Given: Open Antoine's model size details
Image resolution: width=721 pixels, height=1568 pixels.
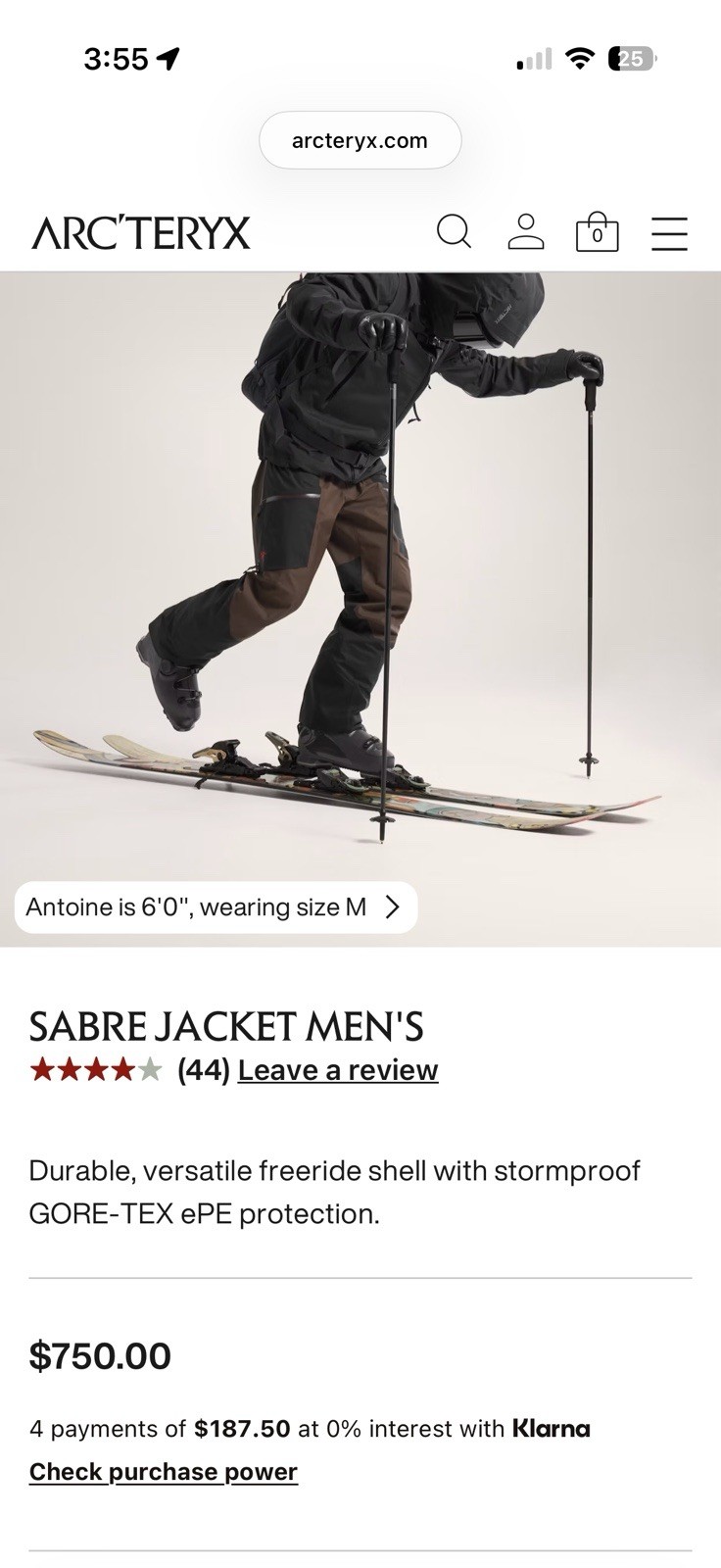Looking at the screenshot, I should click(x=216, y=906).
